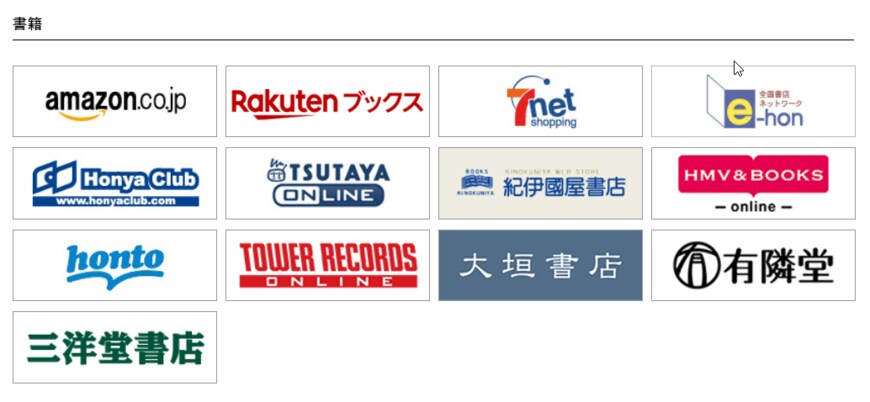The image size is (870, 402).
Task: Select the 大垣書店 store tile
Action: point(540,265)
